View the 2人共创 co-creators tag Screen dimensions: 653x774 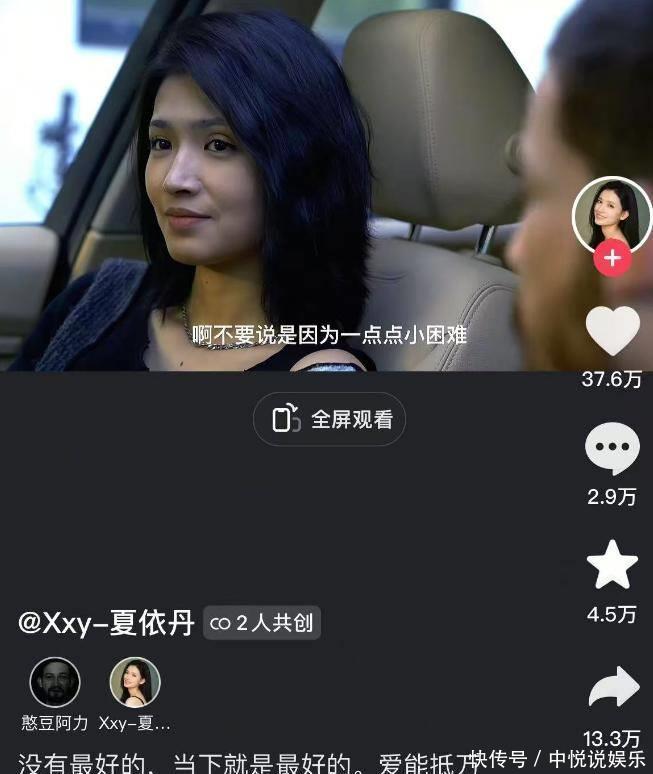[x=262, y=622]
